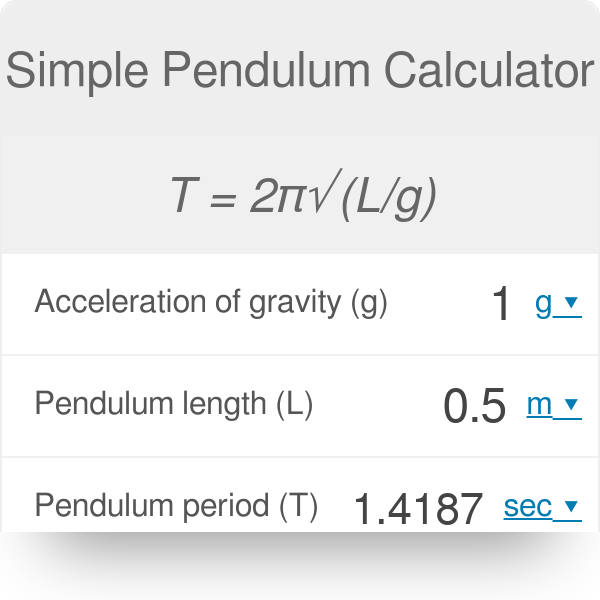The width and height of the screenshot is (600, 600).
Task: Open the gravity unit dropdown
Action: click(x=557, y=303)
